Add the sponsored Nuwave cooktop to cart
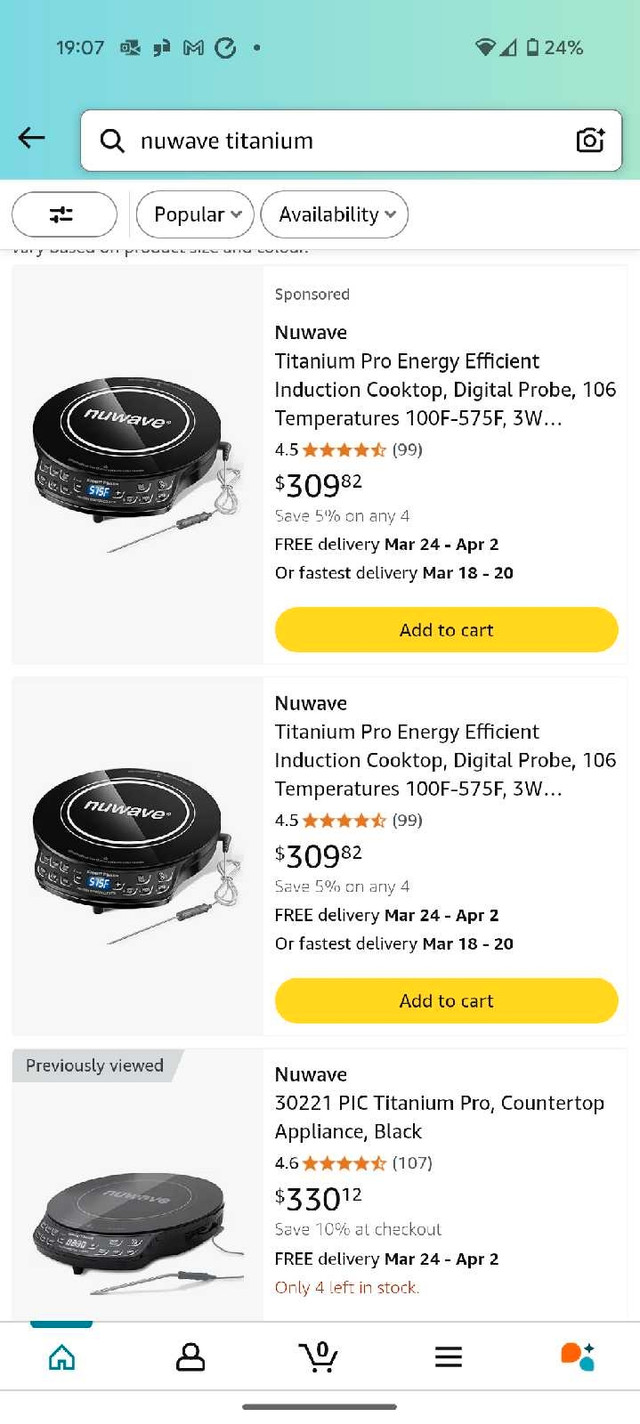The image size is (640, 1424). 446,630
